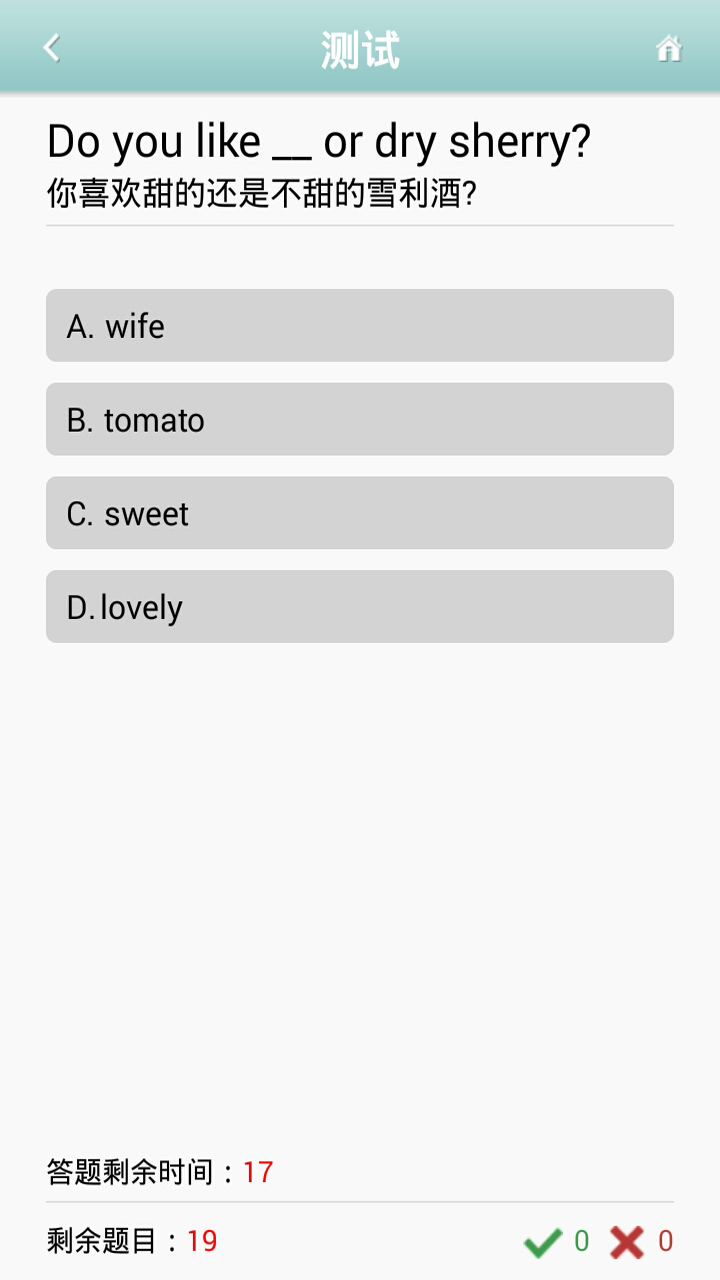Select answer A. wife

point(360,326)
